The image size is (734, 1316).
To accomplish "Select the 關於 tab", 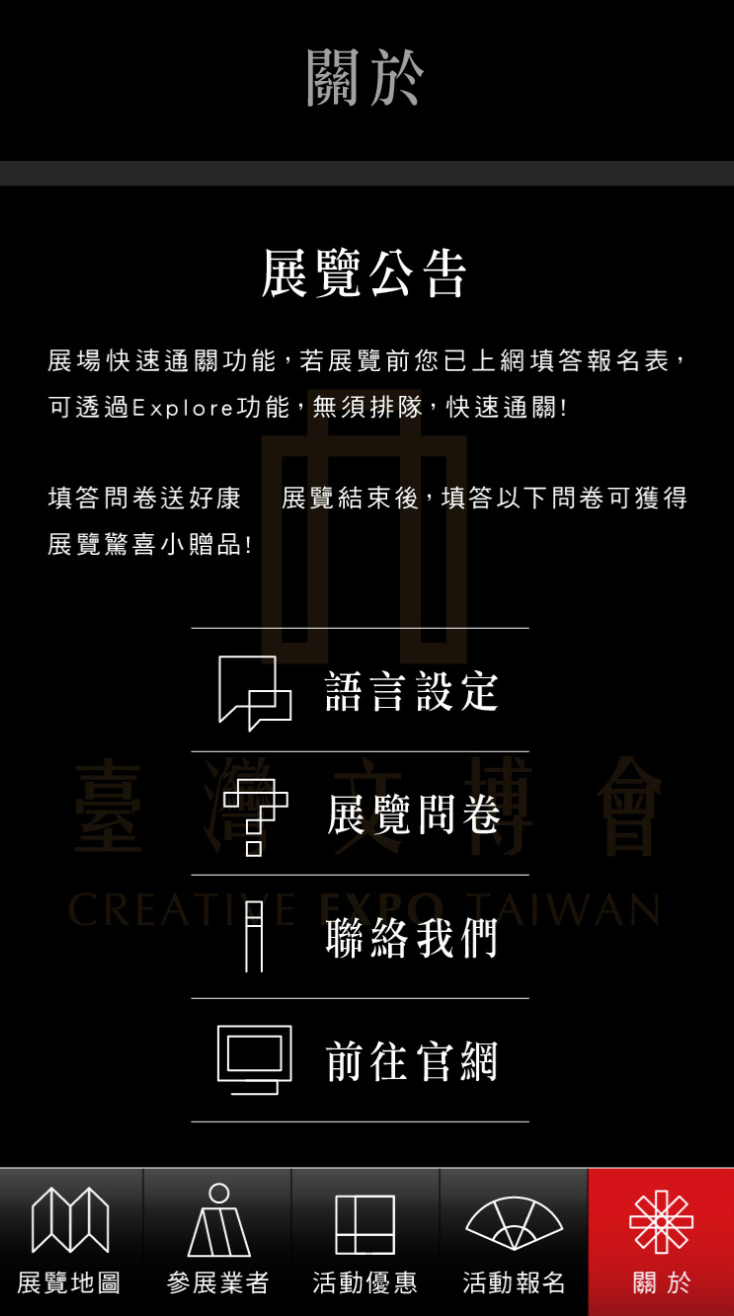I will point(661,1242).
